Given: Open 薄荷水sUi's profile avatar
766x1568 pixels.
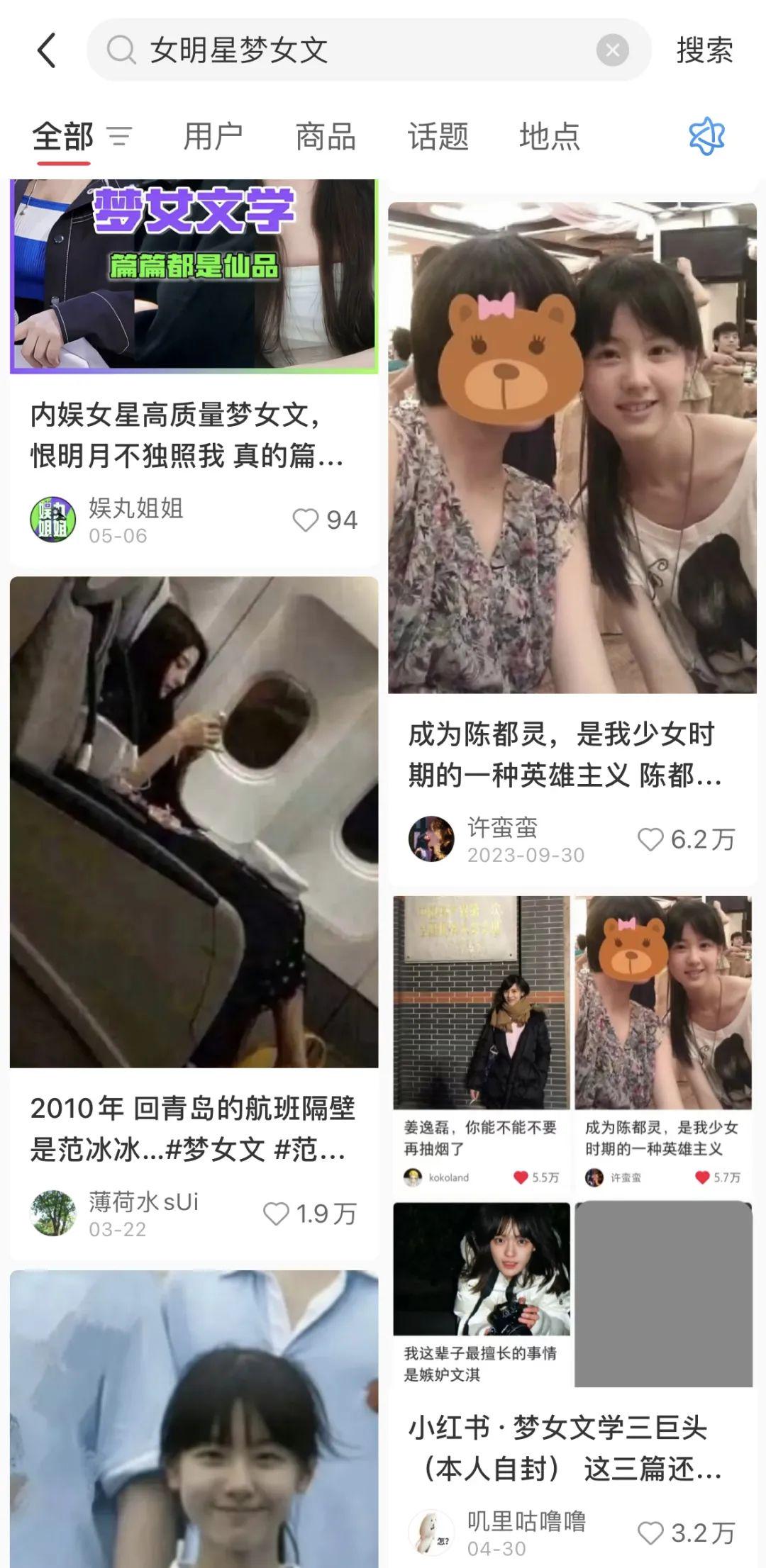Looking at the screenshot, I should click(53, 1213).
